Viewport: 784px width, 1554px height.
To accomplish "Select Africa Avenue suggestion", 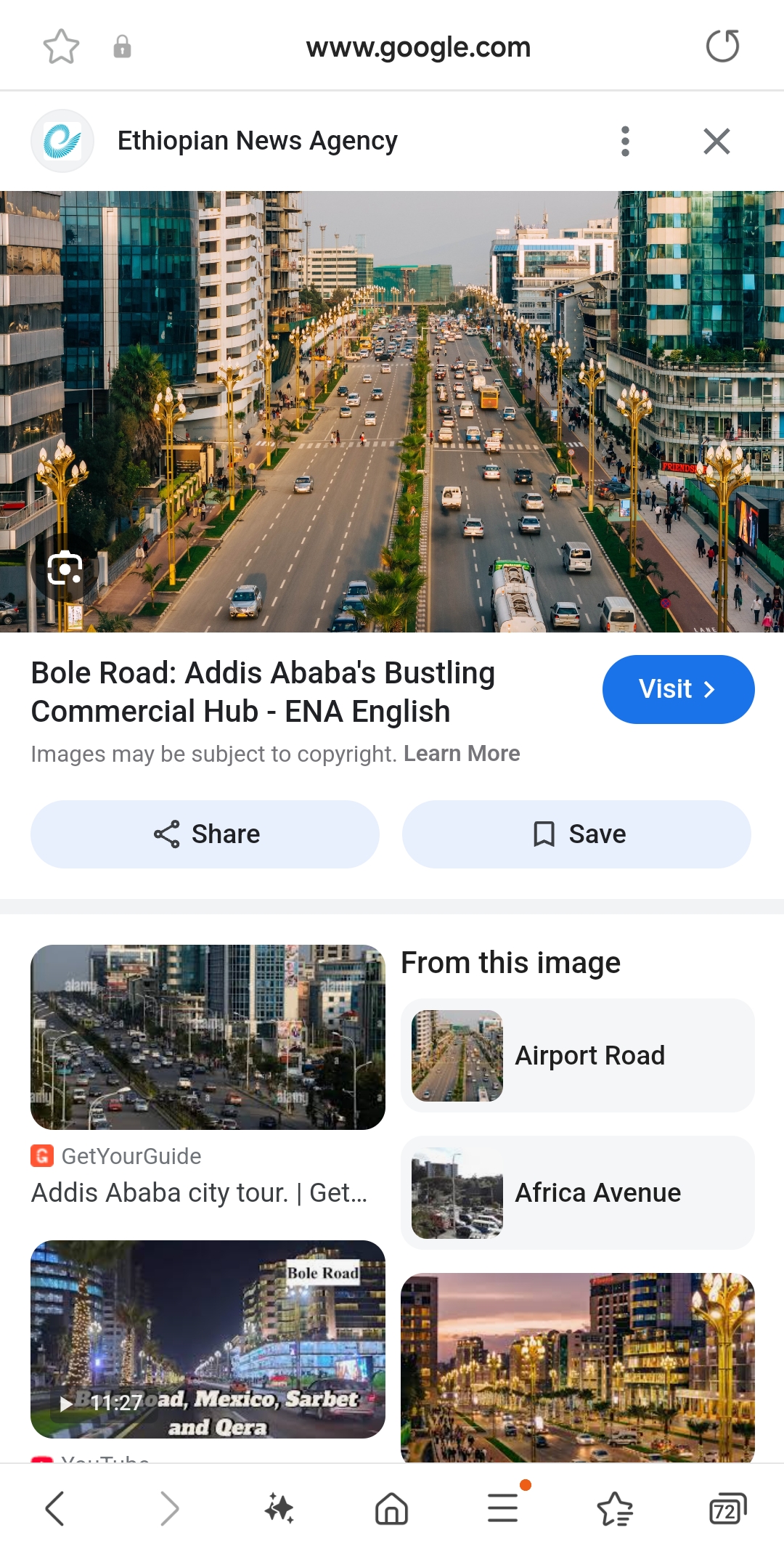I will [x=578, y=1192].
